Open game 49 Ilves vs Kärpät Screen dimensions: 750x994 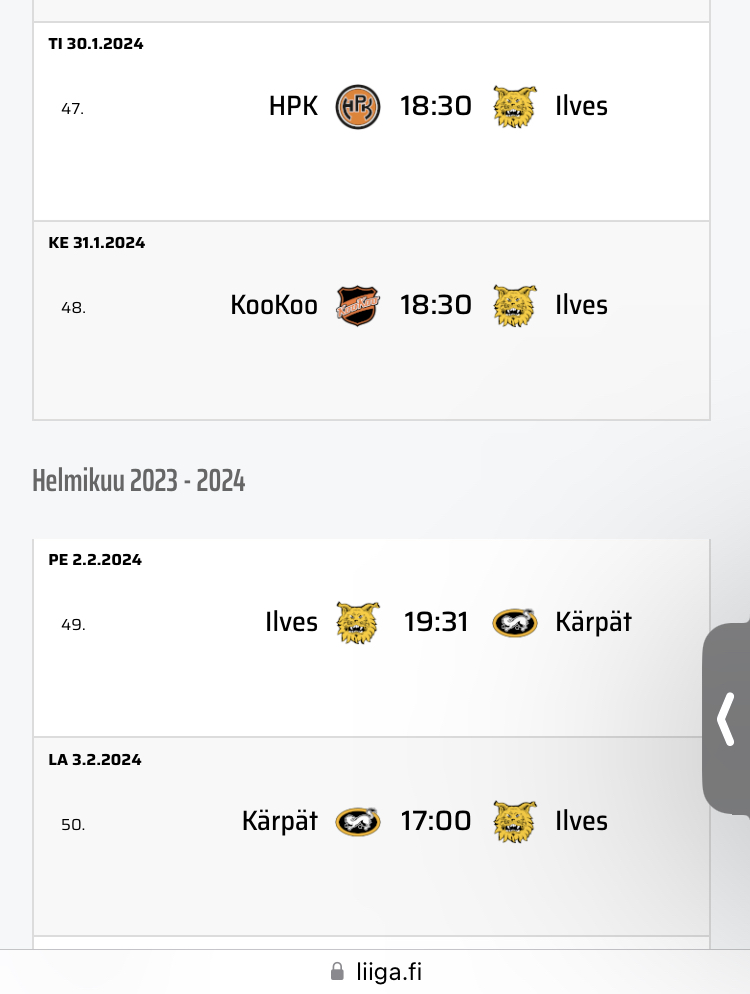436,622
